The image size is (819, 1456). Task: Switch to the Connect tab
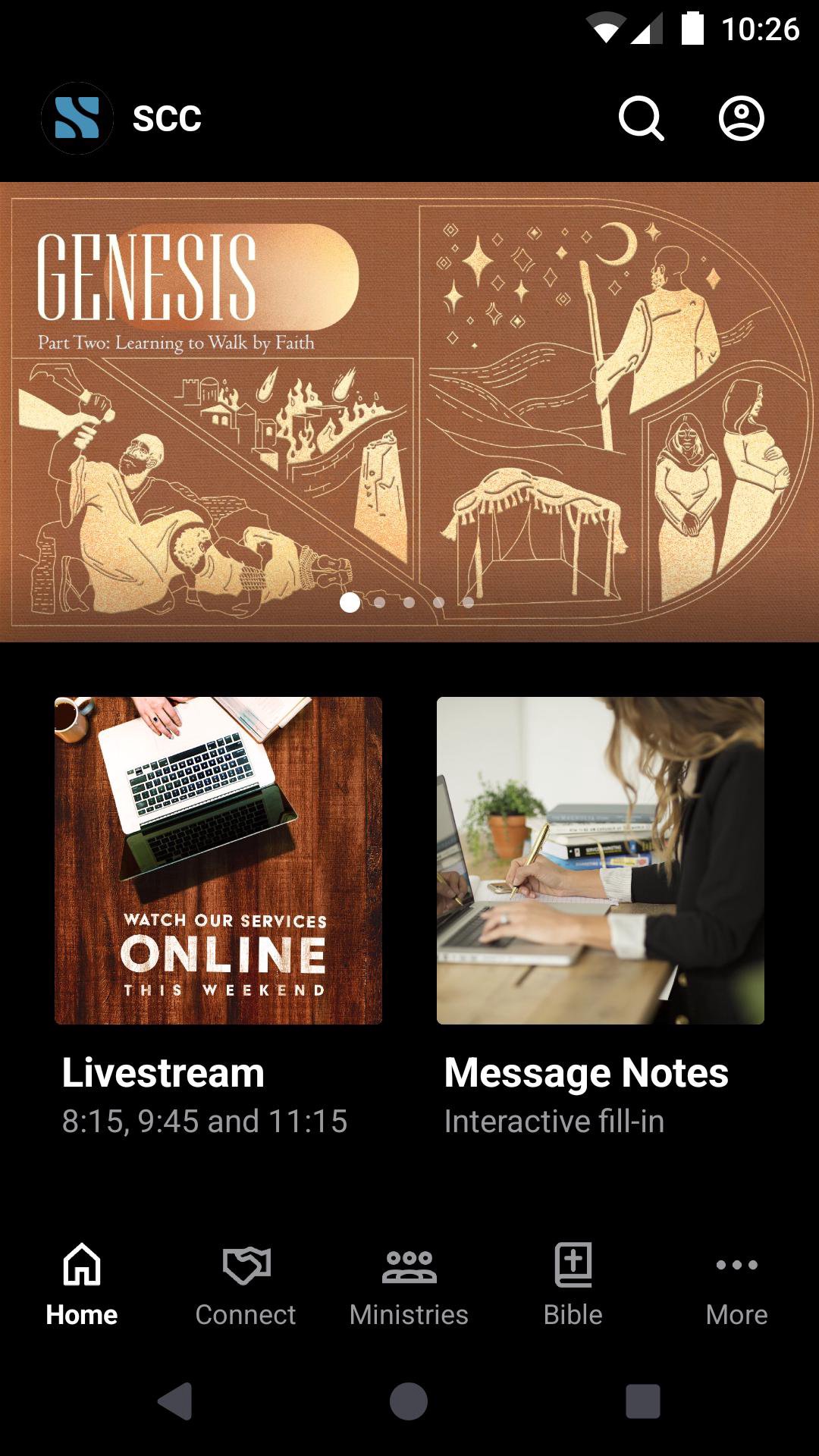246,1283
